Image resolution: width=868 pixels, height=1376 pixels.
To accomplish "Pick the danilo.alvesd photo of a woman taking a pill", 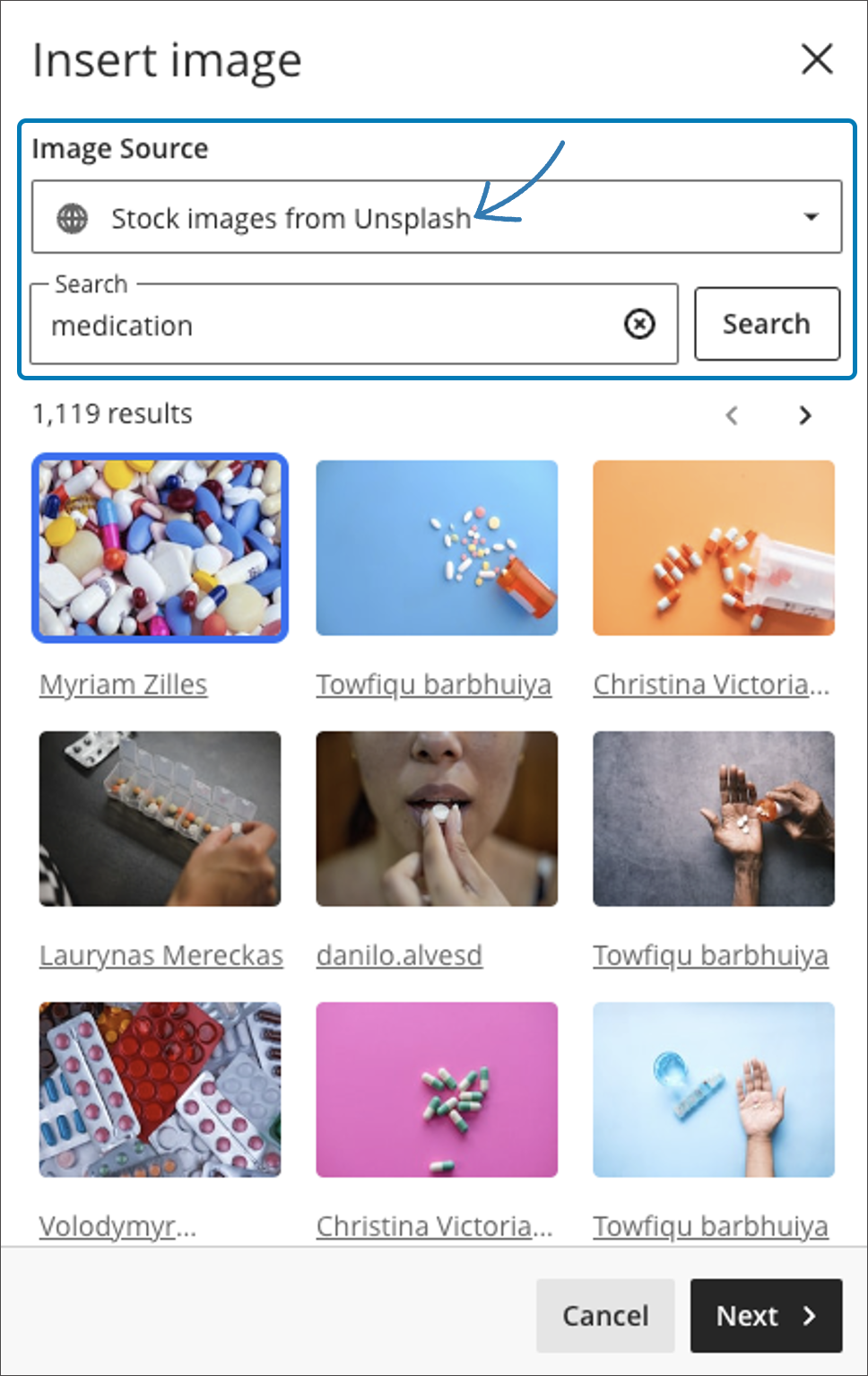I will tap(437, 818).
